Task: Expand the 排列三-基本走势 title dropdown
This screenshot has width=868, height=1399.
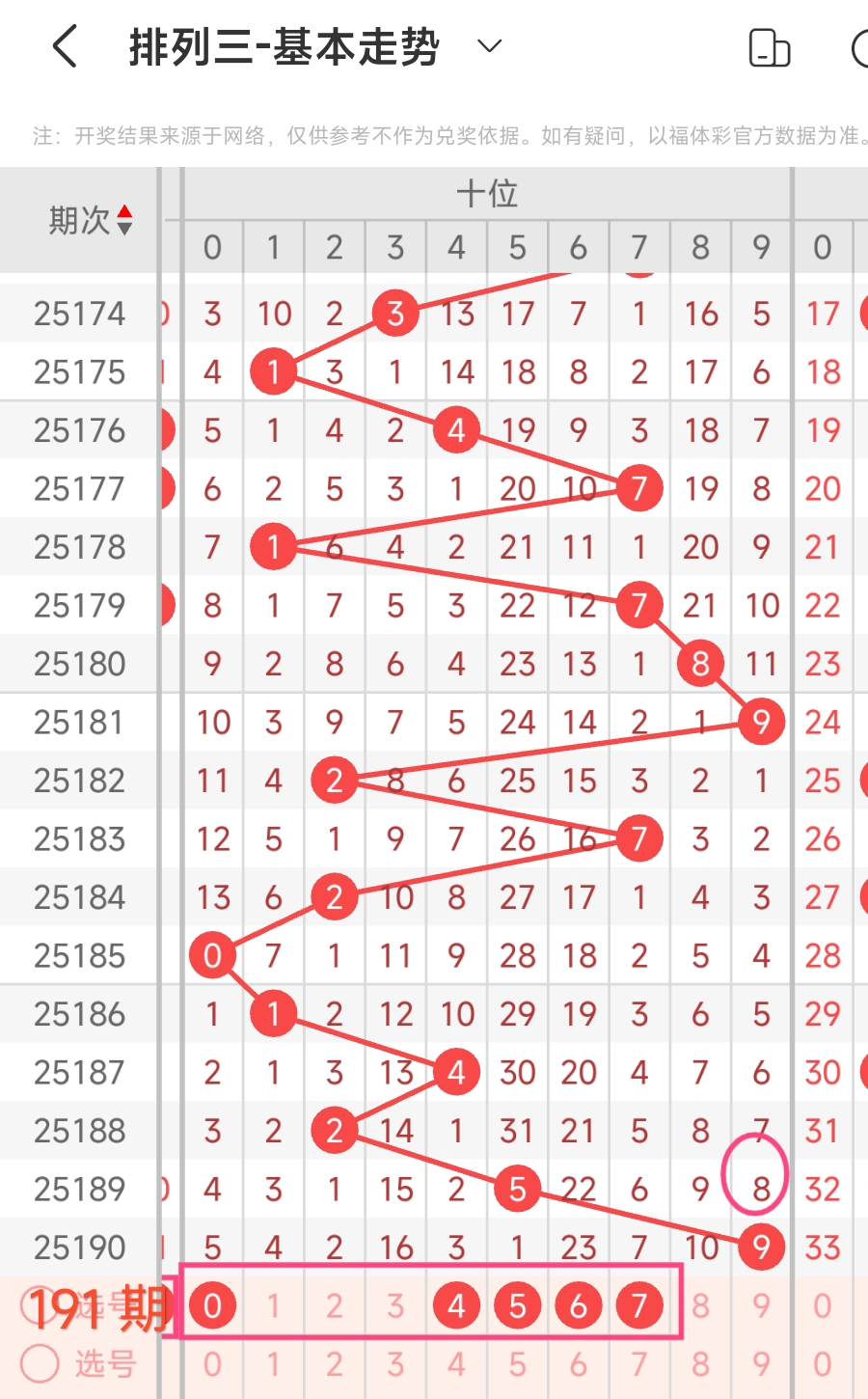Action: pyautogui.click(x=490, y=46)
